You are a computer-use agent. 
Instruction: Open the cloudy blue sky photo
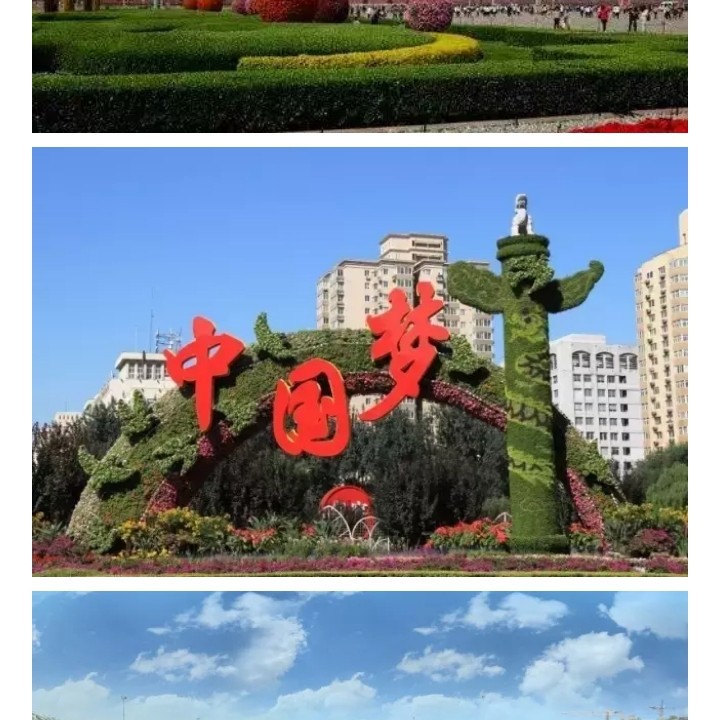point(360,655)
